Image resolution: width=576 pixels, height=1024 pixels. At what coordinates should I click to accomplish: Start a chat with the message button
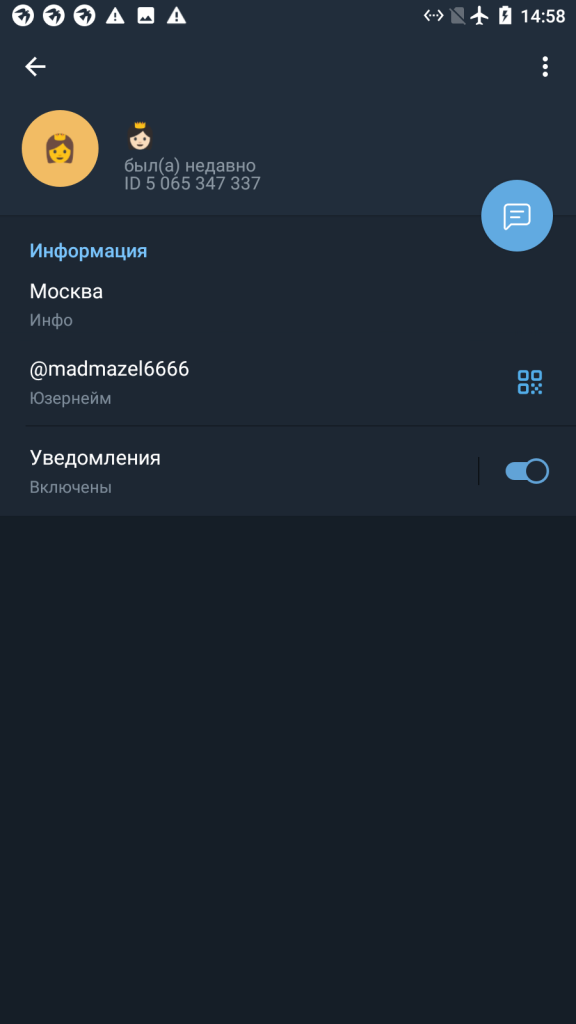[517, 216]
